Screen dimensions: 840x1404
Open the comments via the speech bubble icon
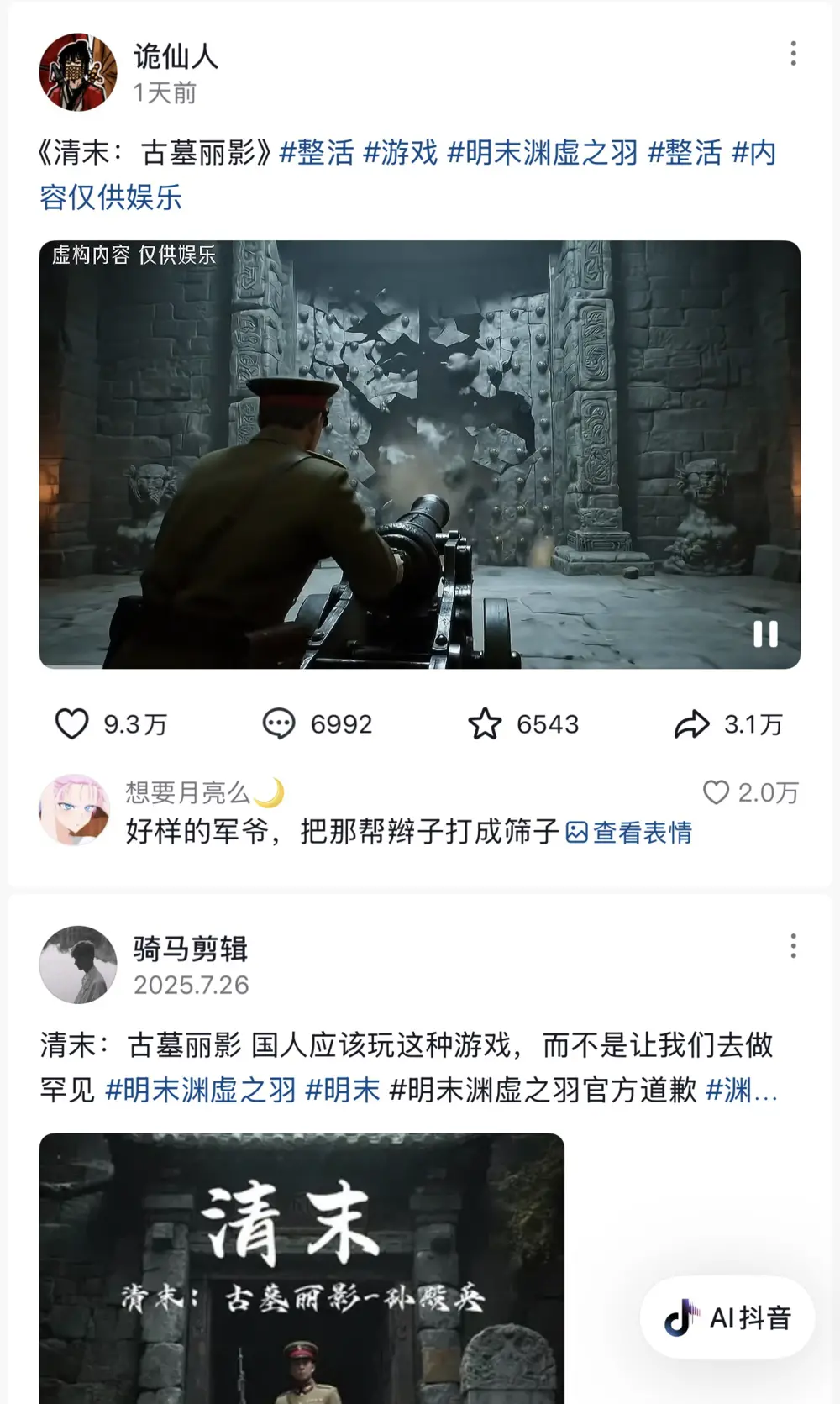point(281,721)
